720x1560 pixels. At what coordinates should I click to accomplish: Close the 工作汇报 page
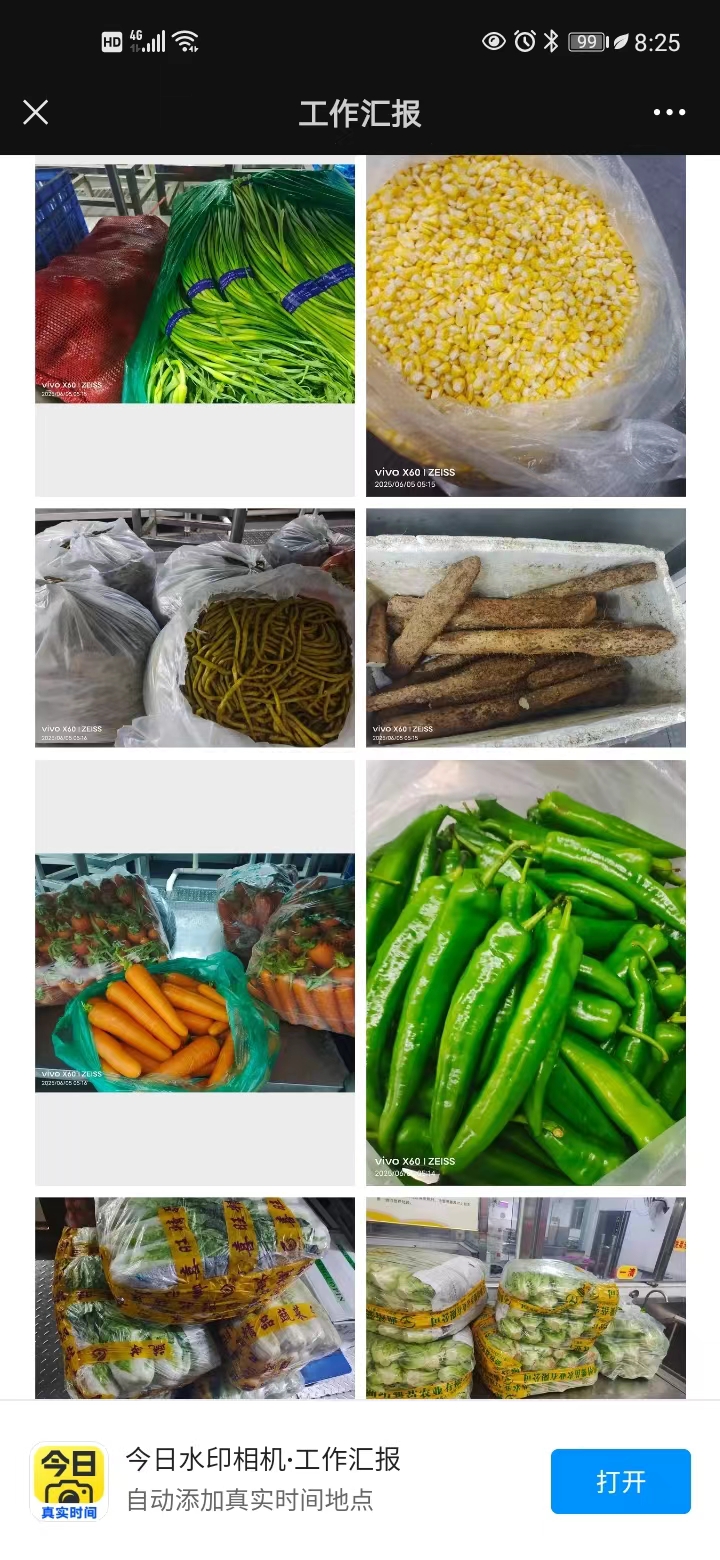(x=36, y=112)
